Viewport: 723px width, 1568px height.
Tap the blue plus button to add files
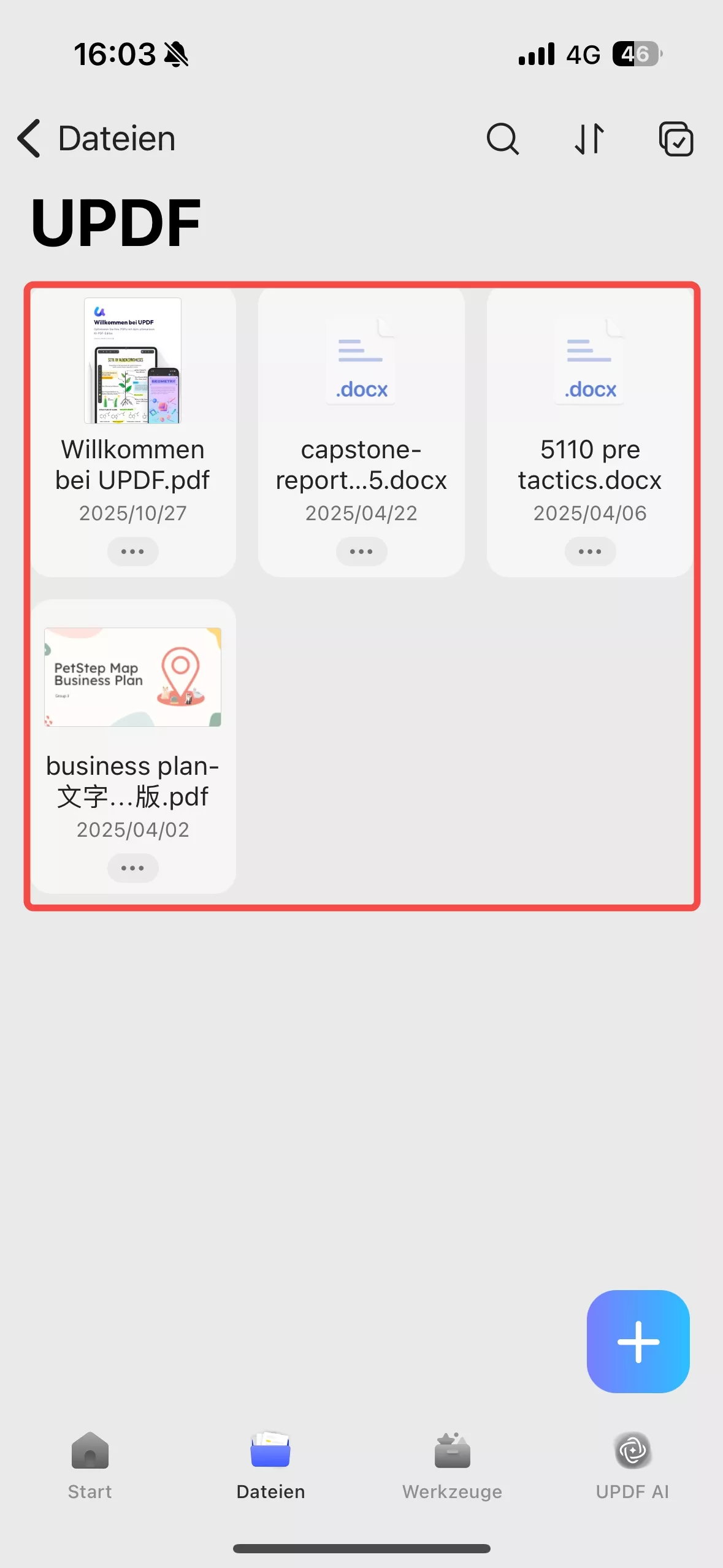coord(638,1341)
